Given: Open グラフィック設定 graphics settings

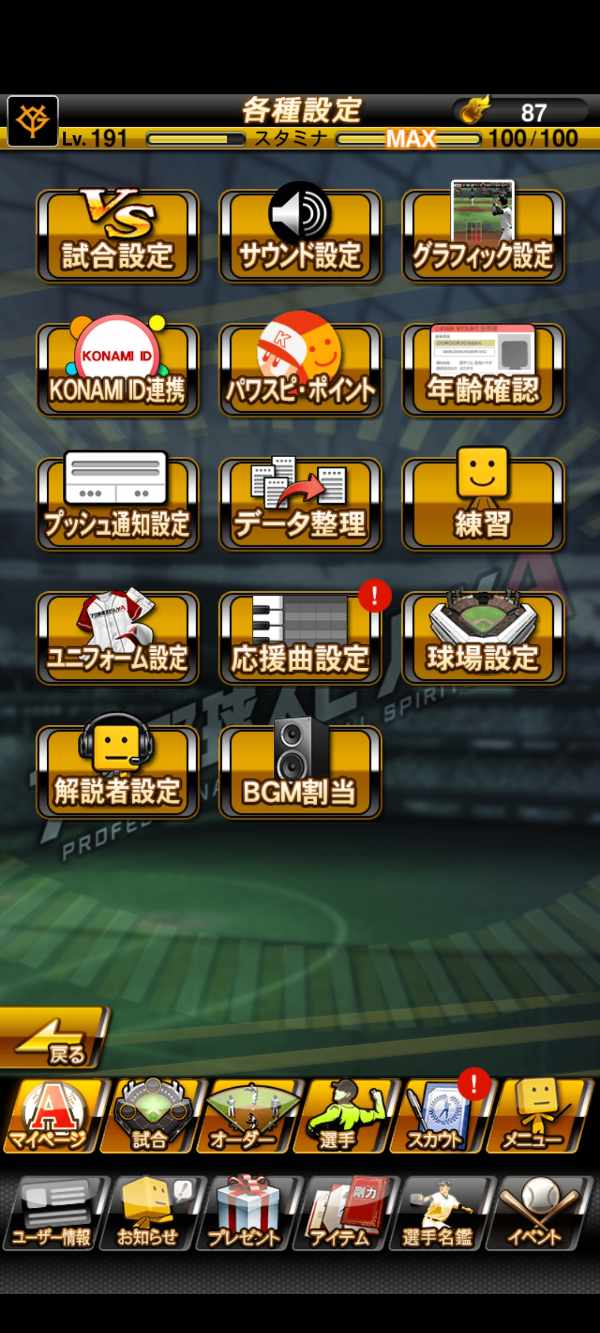Looking at the screenshot, I should pos(483,236).
